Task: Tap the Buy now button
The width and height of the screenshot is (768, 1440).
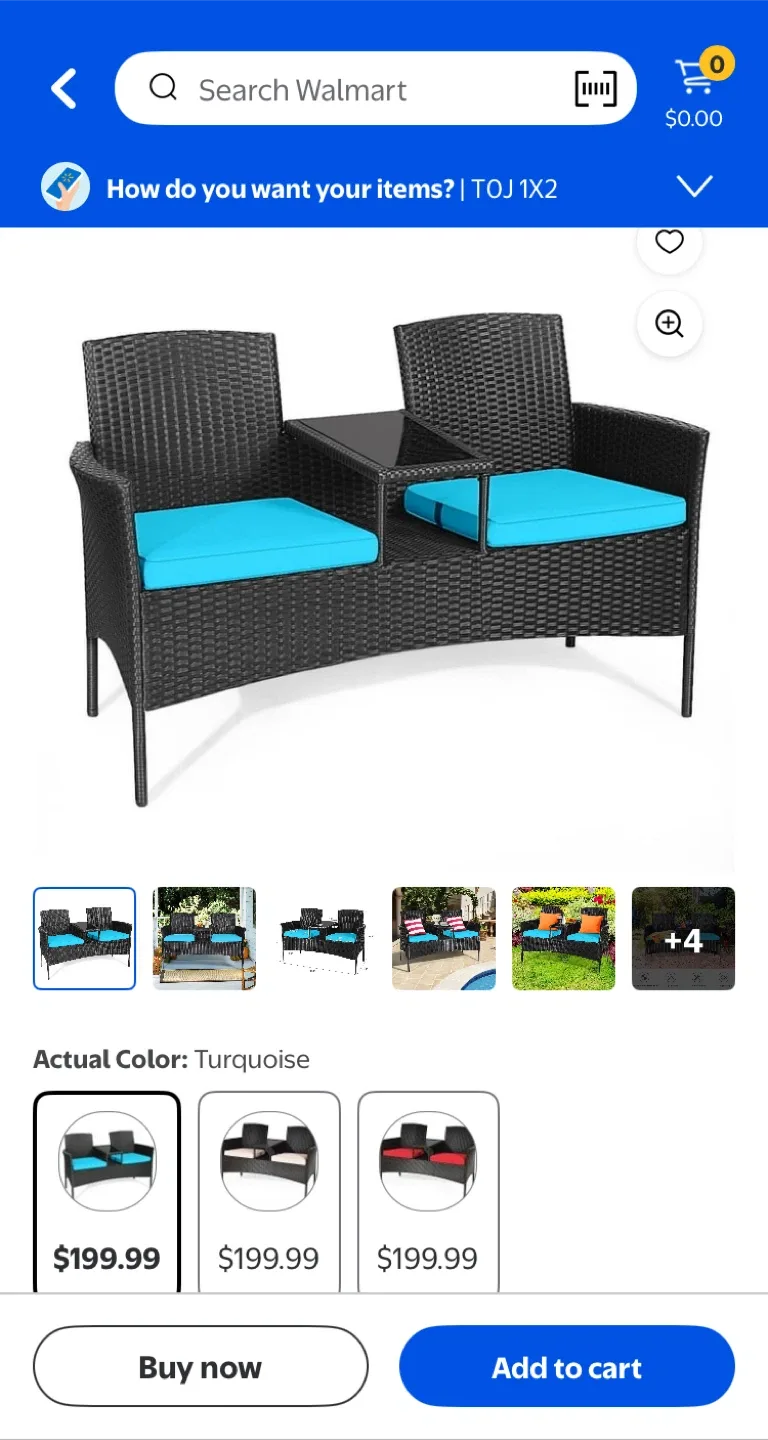Action: click(x=201, y=1367)
